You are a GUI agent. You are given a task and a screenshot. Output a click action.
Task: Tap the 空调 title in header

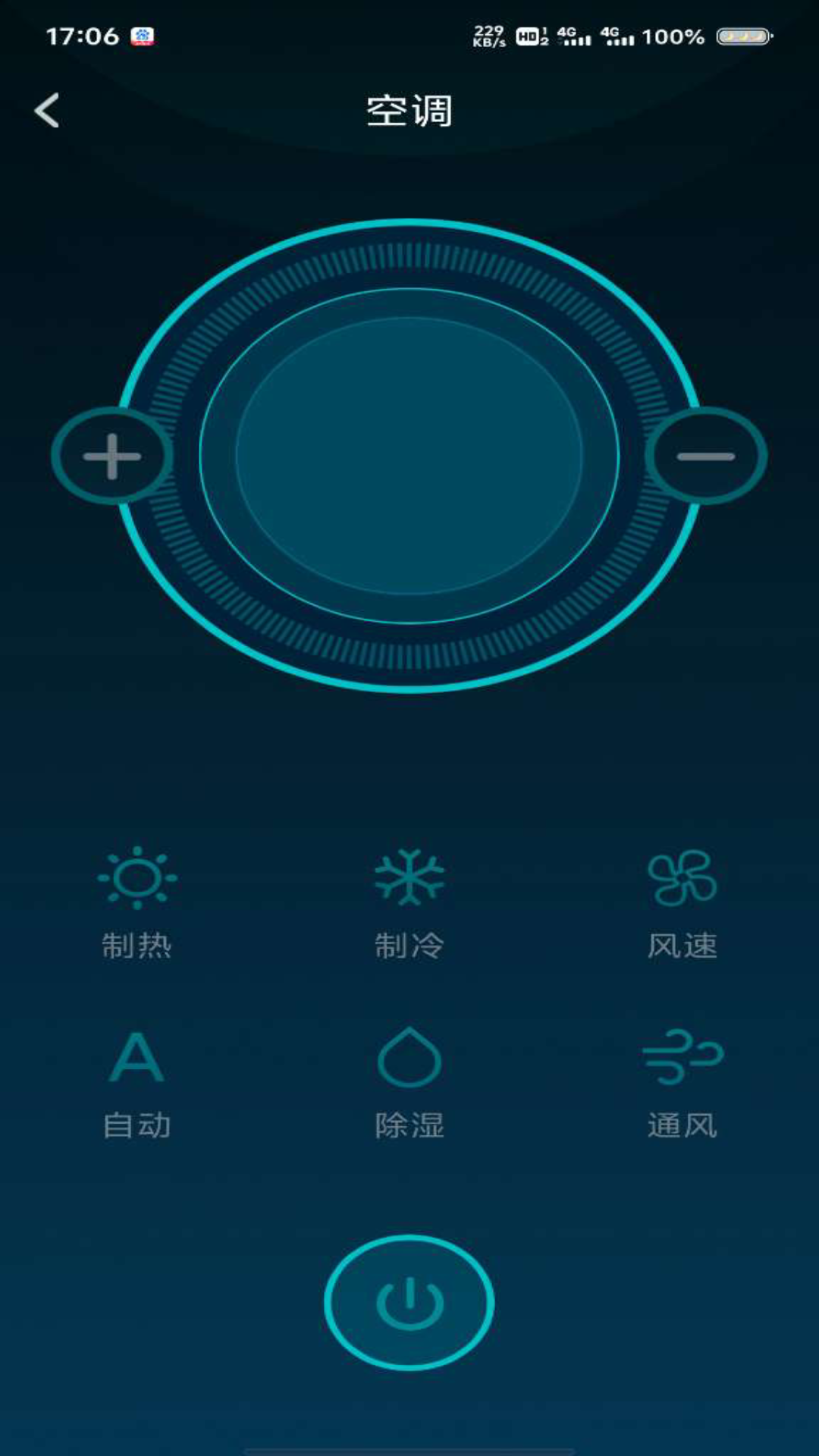coord(409,110)
